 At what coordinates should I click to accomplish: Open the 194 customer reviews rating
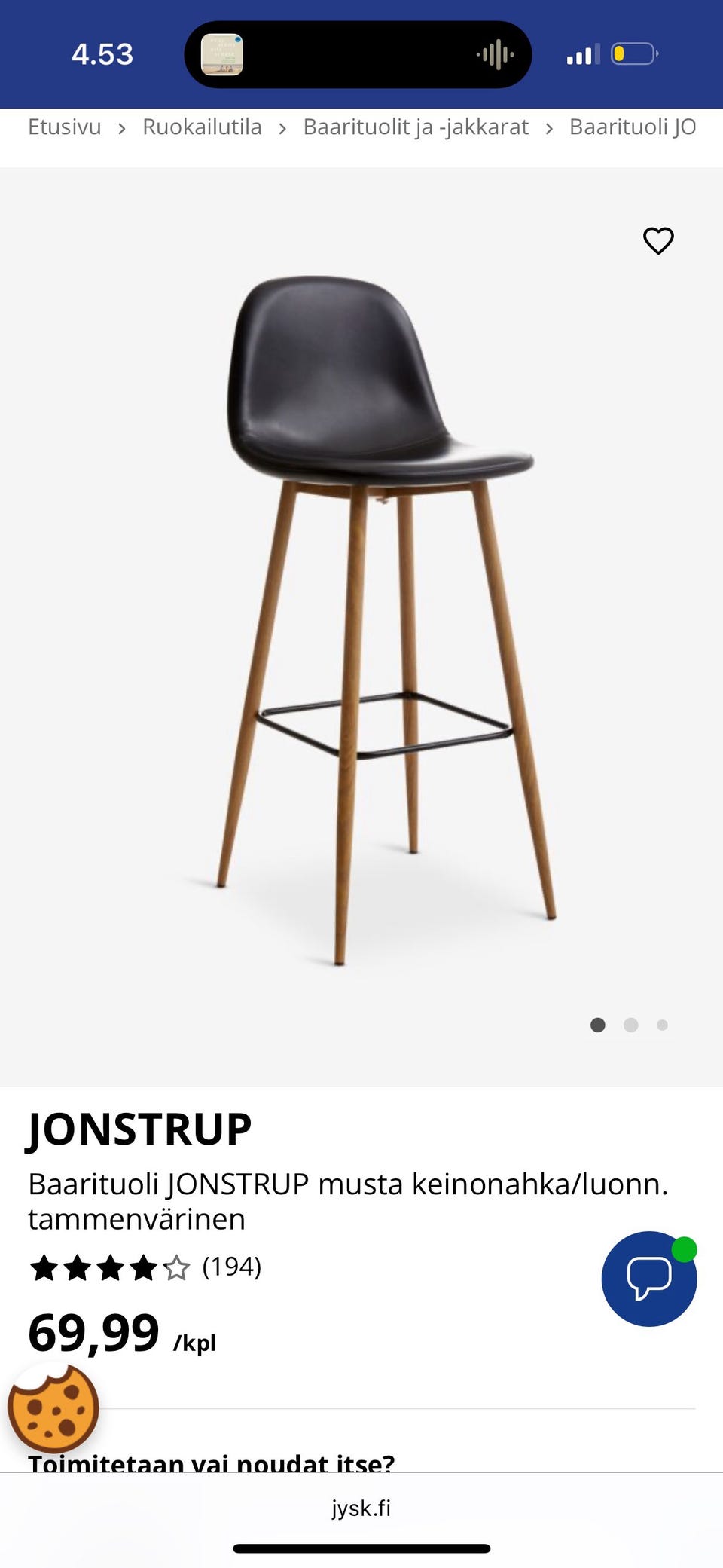click(x=145, y=1267)
